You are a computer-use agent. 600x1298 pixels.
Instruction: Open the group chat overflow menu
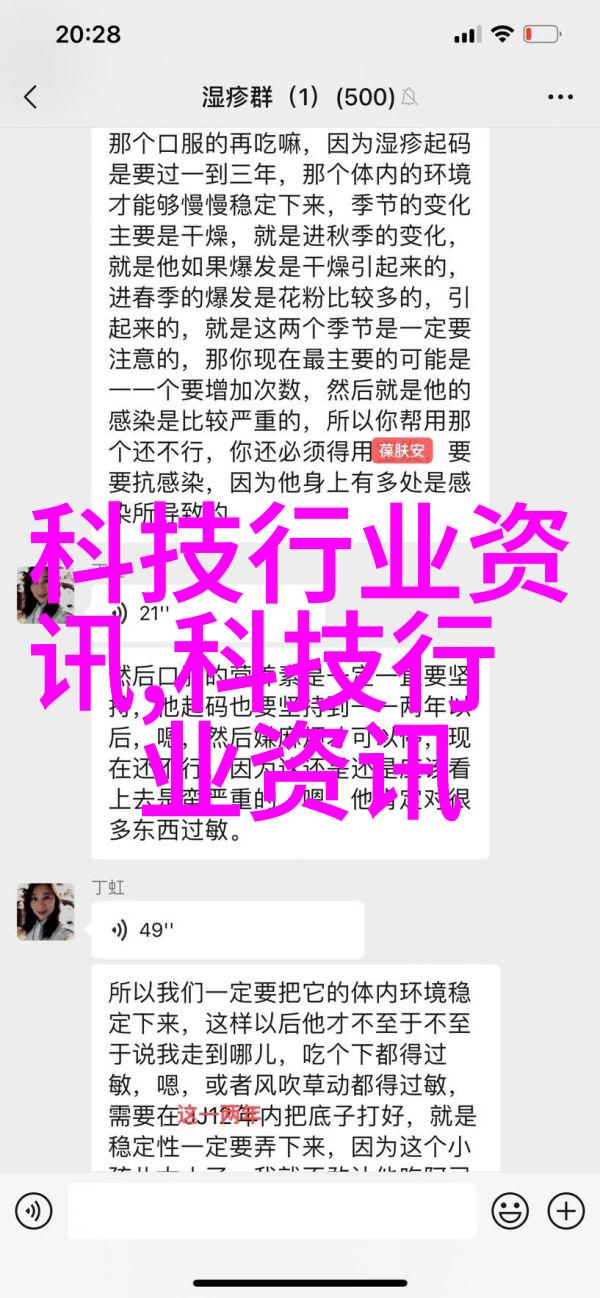click(560, 97)
